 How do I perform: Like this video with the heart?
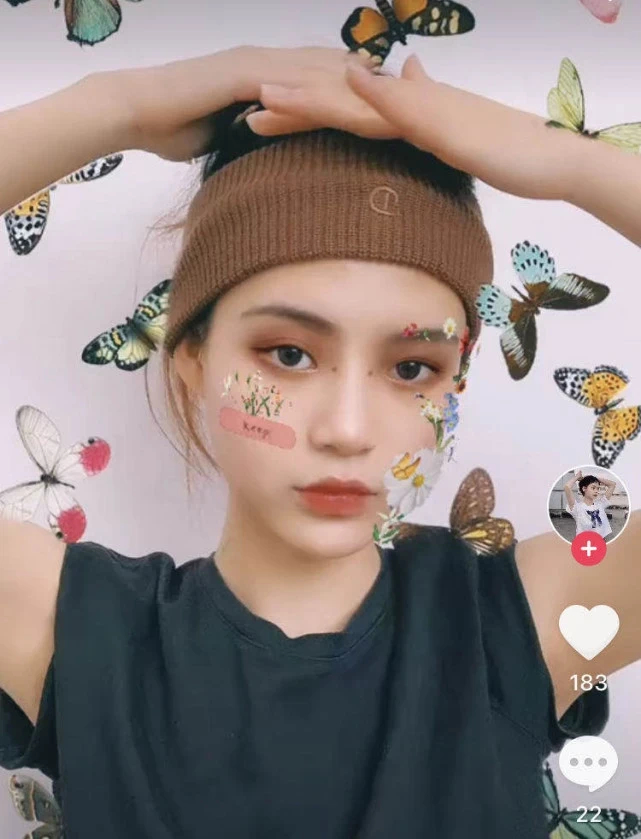click(588, 632)
